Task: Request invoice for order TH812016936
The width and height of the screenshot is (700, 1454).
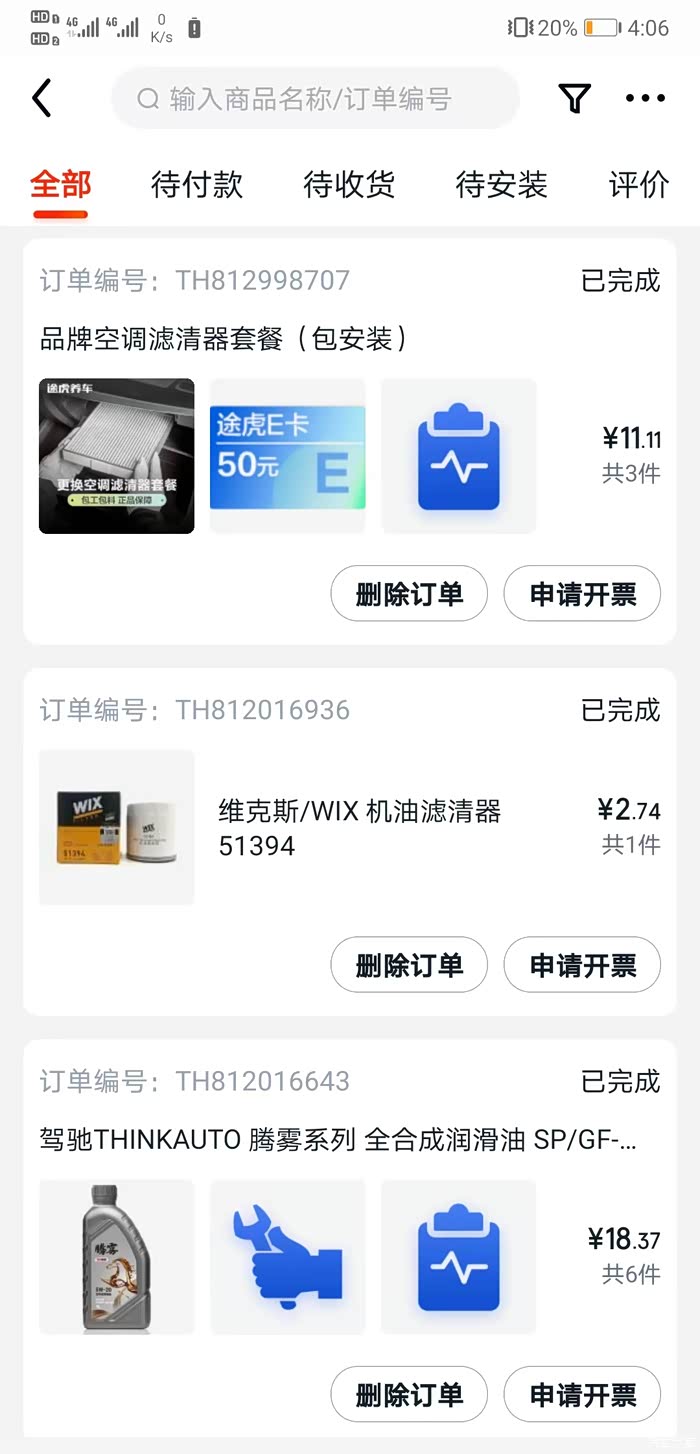Action: coord(582,965)
